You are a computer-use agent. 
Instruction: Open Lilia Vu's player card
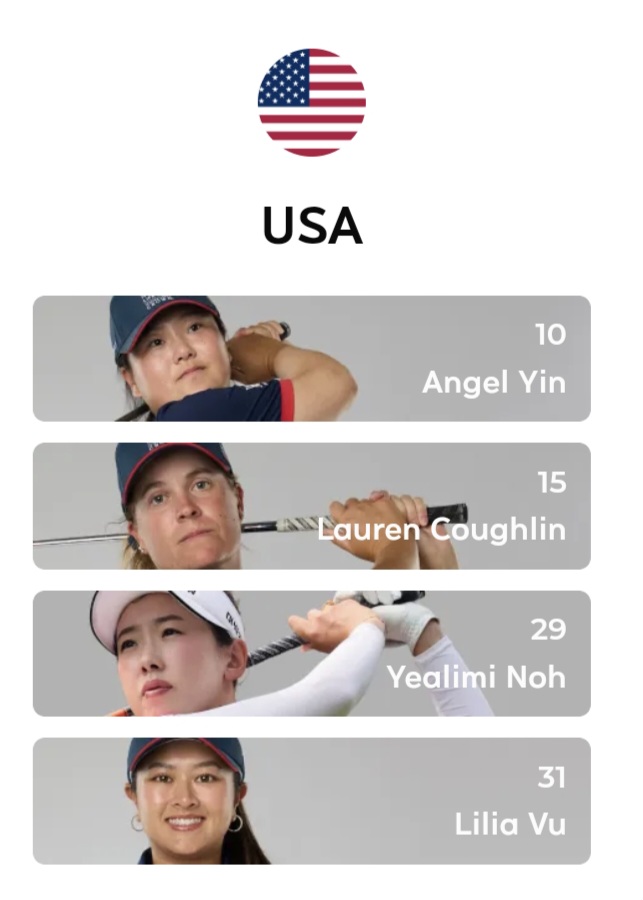tap(311, 800)
